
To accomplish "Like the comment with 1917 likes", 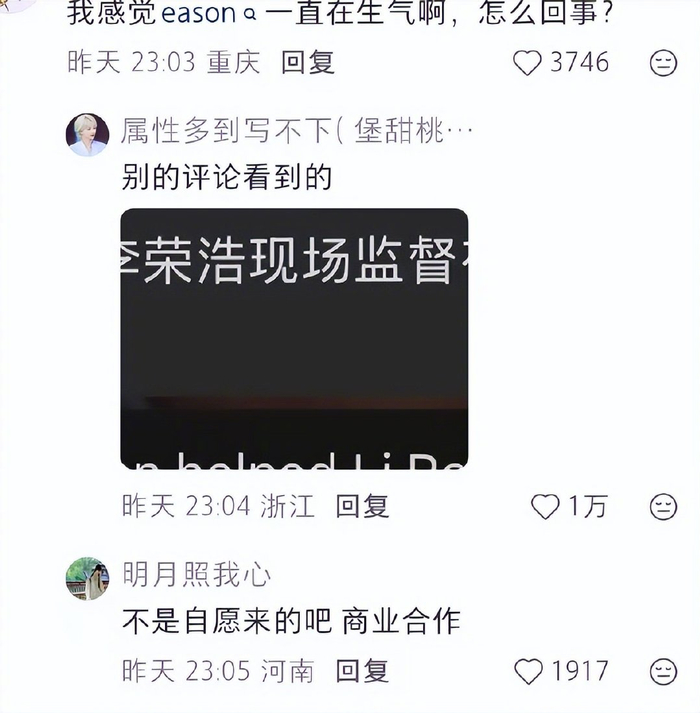I will tap(528, 671).
